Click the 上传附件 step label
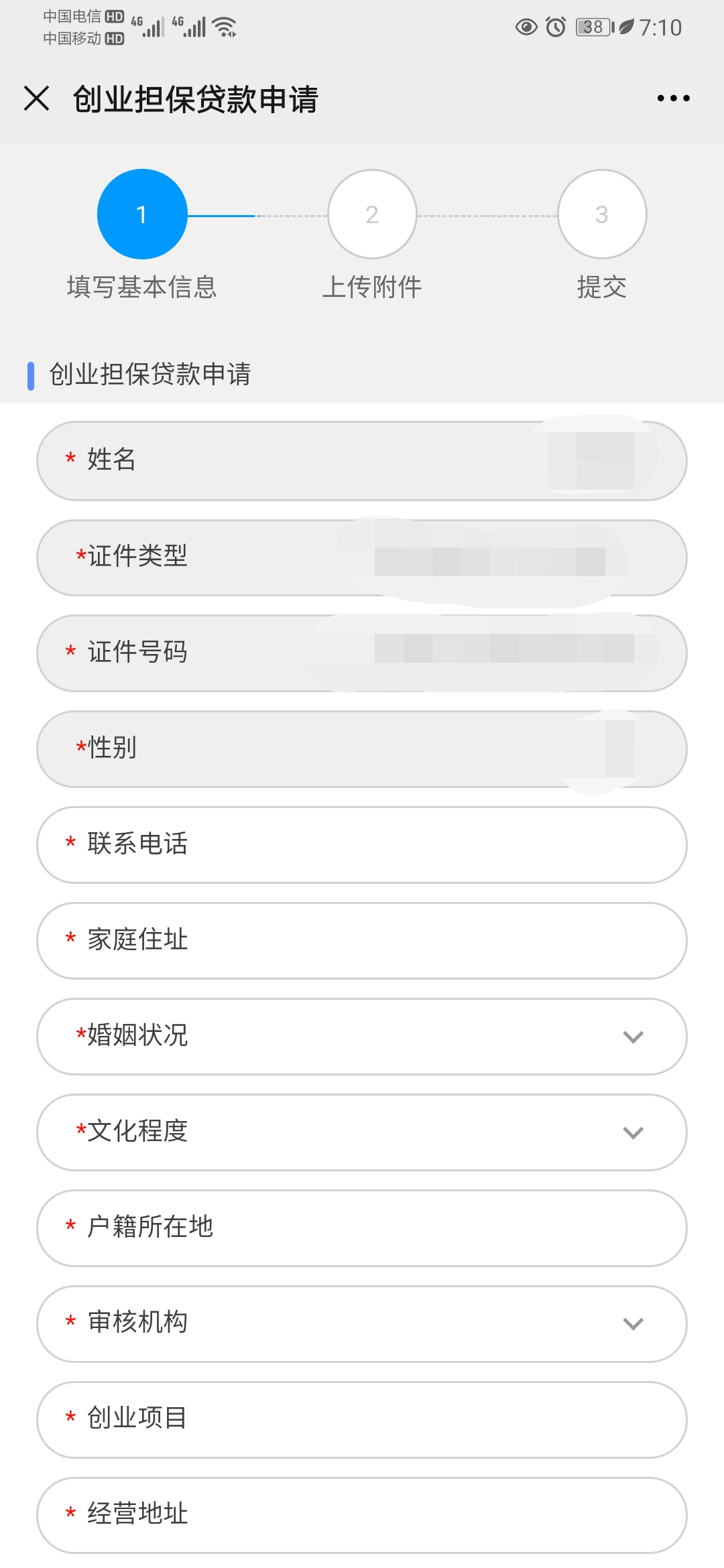The width and height of the screenshot is (724, 1568). point(371,287)
